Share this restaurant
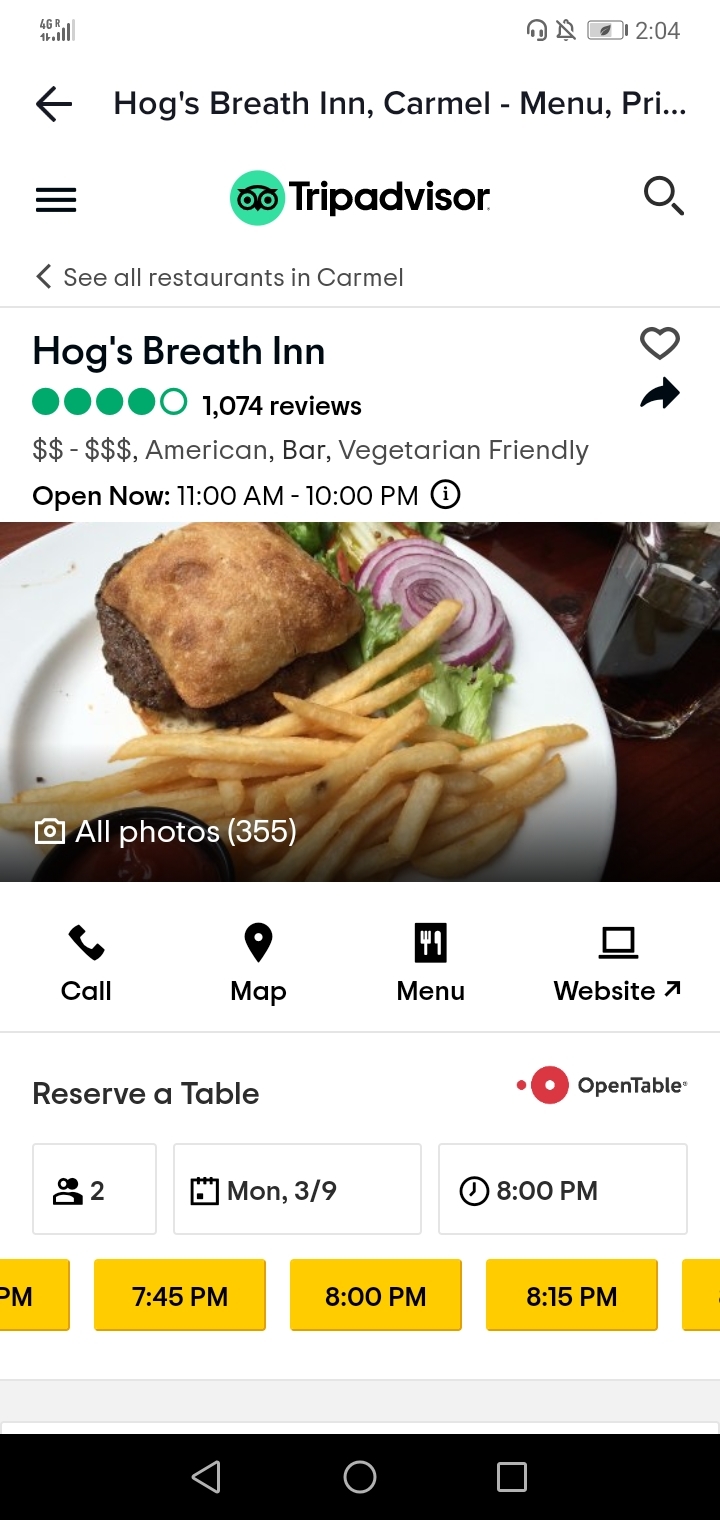Viewport: 720px width, 1520px height. point(660,394)
